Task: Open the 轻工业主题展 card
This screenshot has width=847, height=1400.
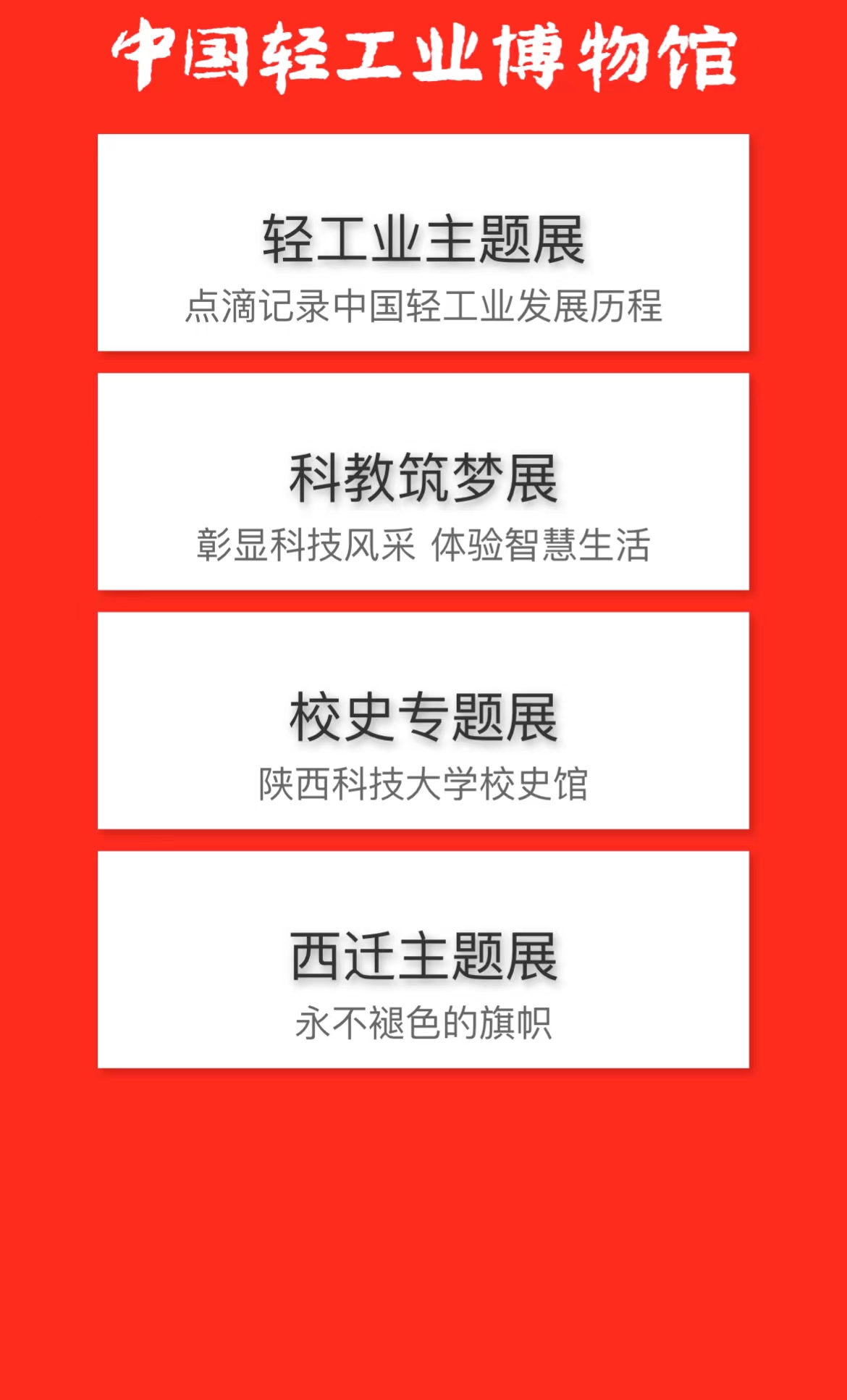Action: pyautogui.click(x=423, y=243)
